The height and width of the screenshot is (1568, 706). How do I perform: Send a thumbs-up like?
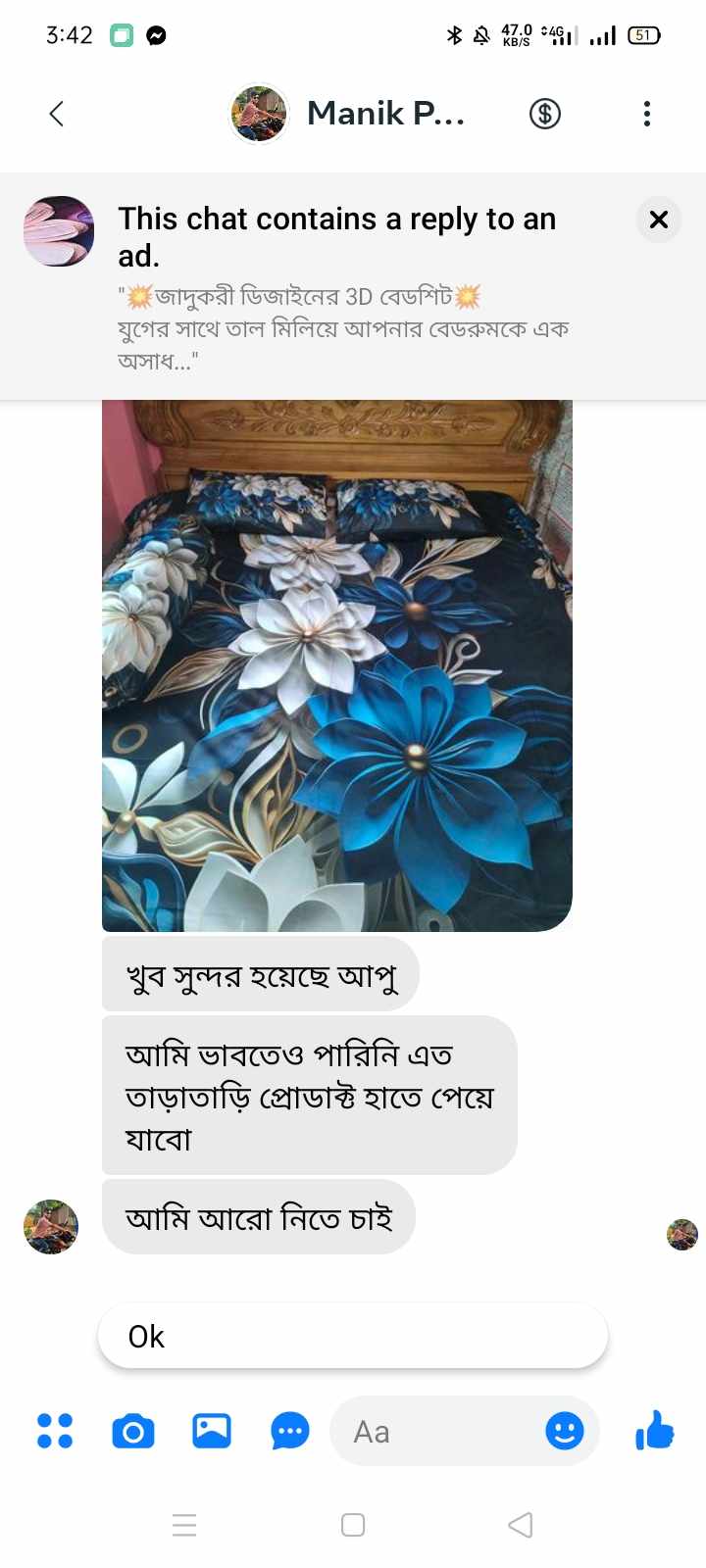click(655, 1431)
